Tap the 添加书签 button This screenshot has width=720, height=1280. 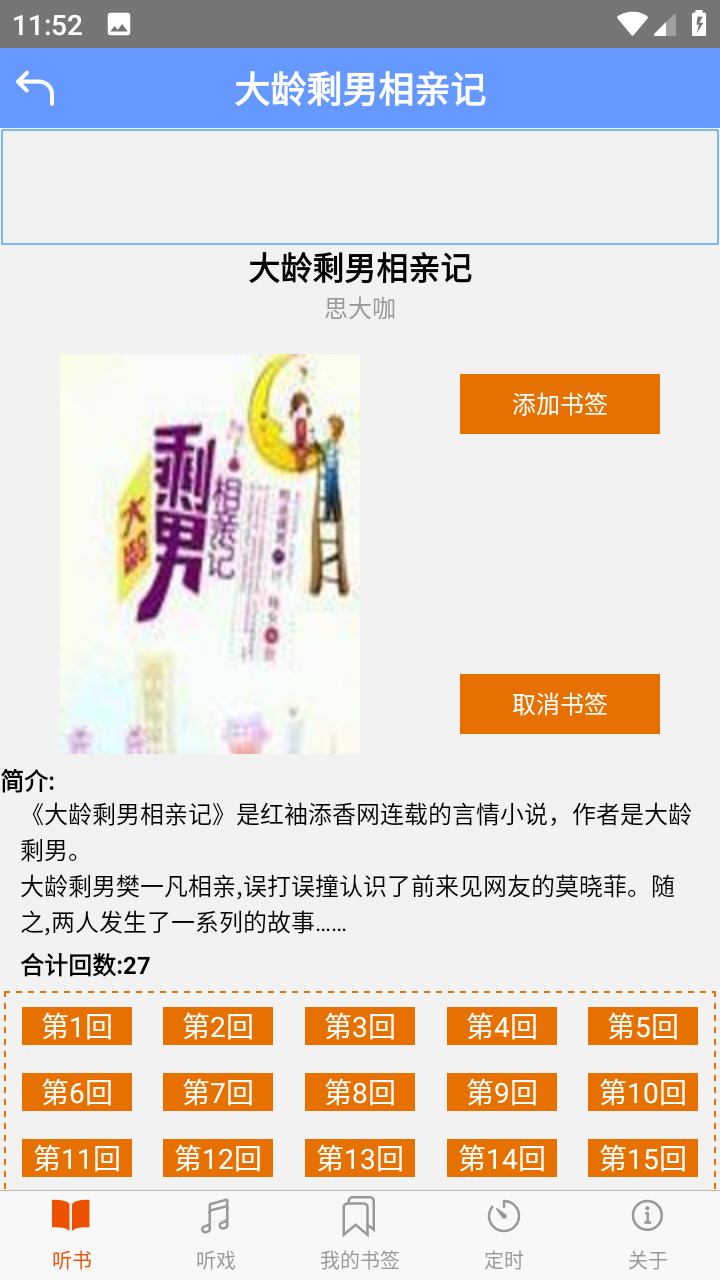[x=560, y=404]
